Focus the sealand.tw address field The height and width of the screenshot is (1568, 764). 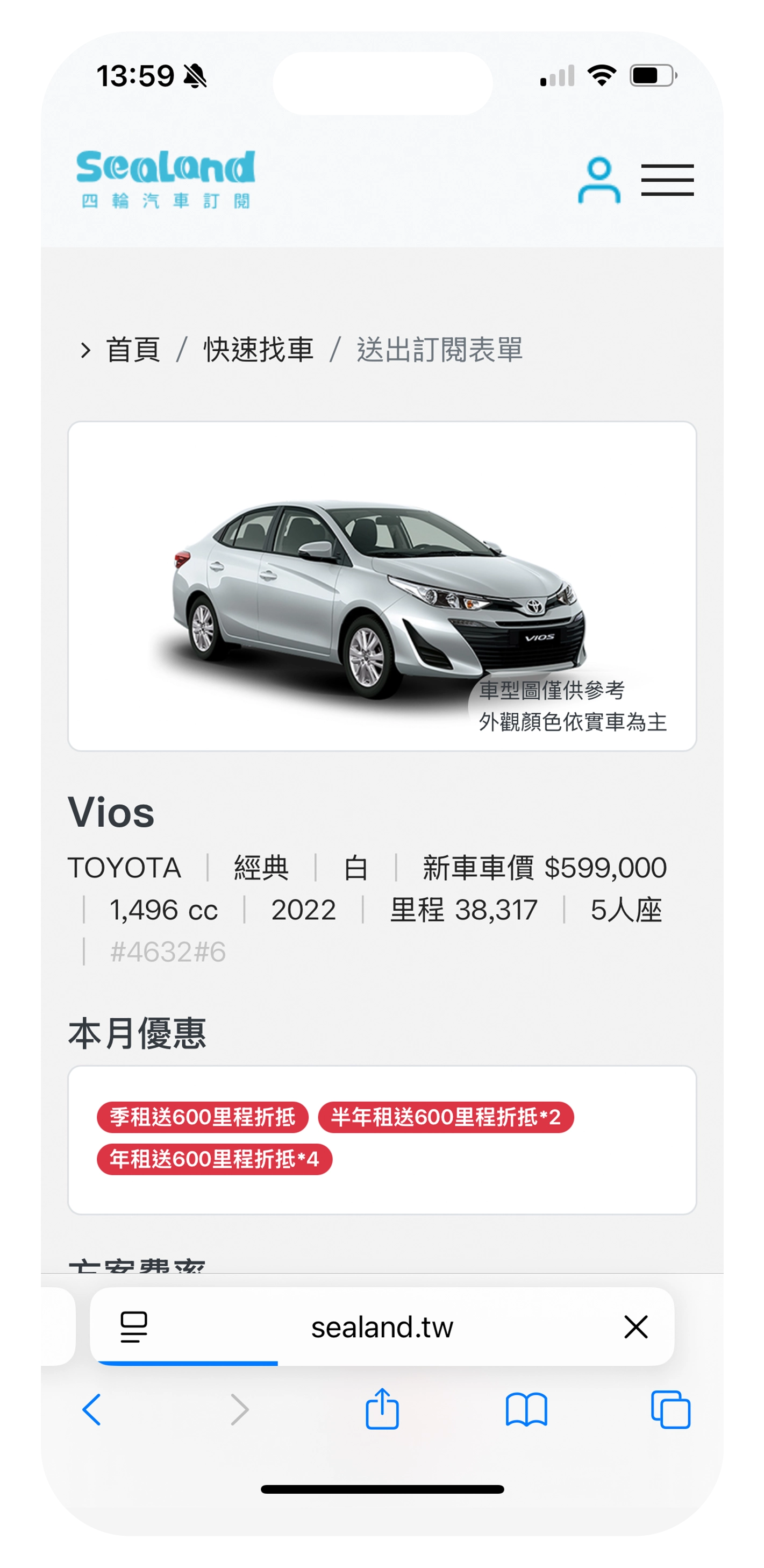point(382,1327)
